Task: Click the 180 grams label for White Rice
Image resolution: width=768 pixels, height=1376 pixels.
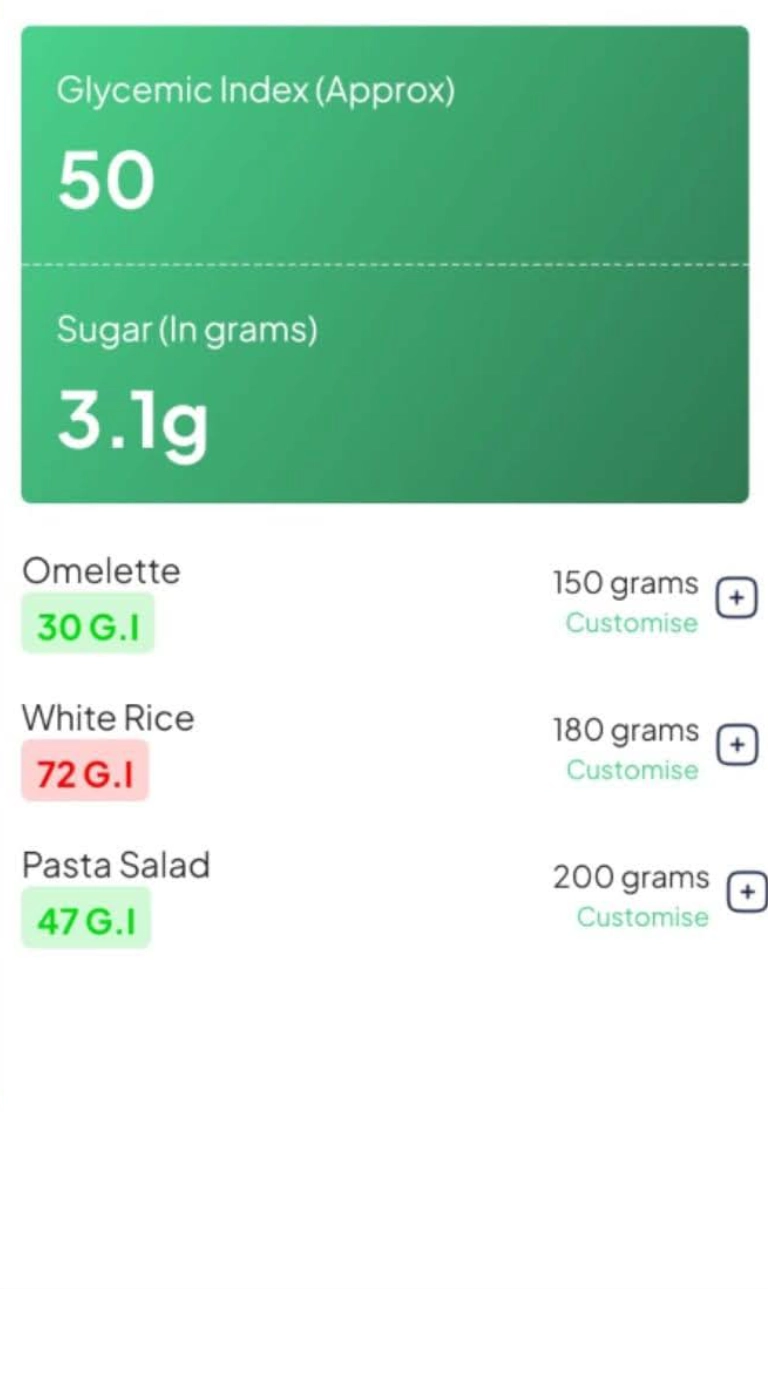Action: [624, 730]
